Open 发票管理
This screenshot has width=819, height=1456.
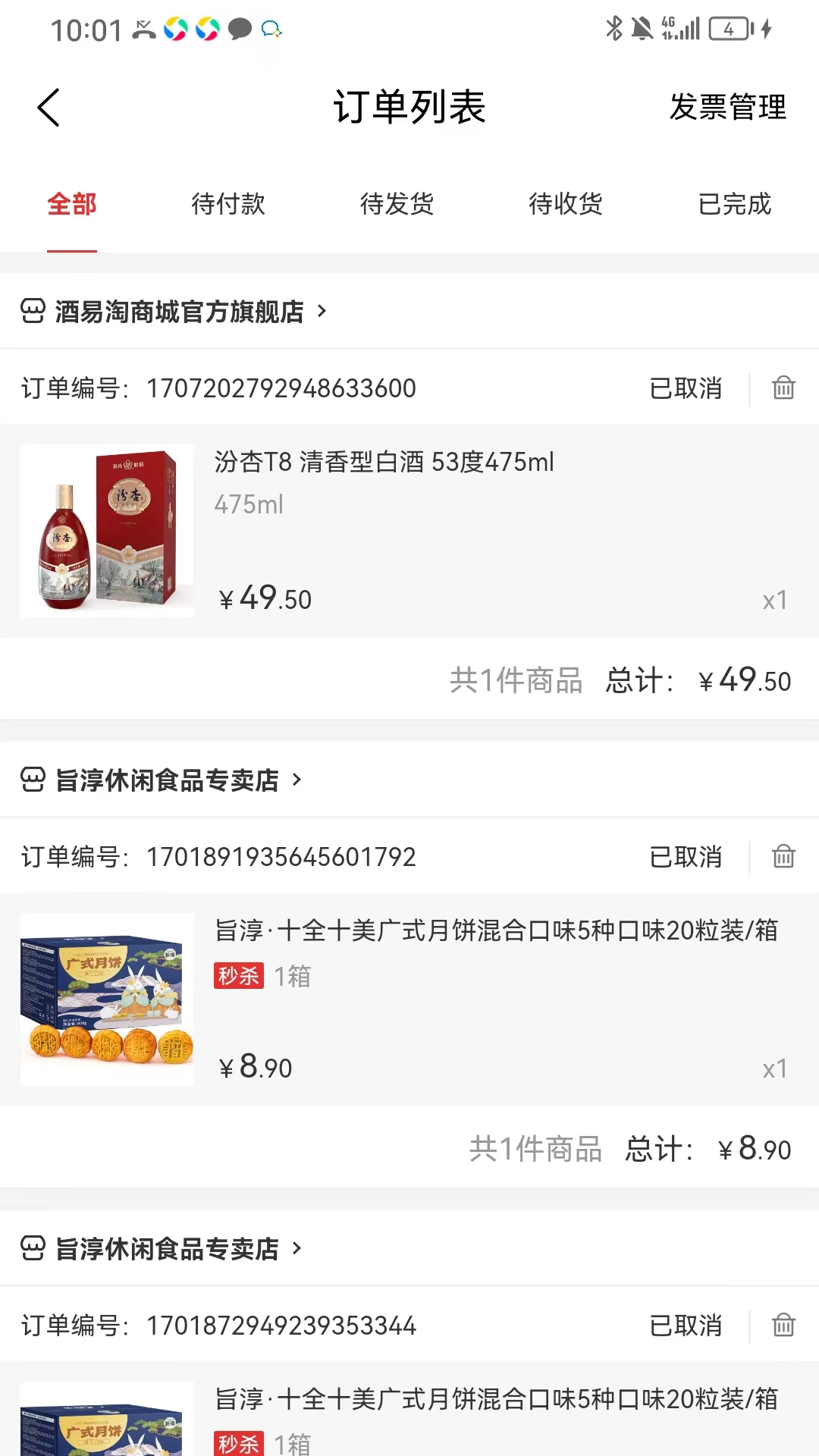727,107
